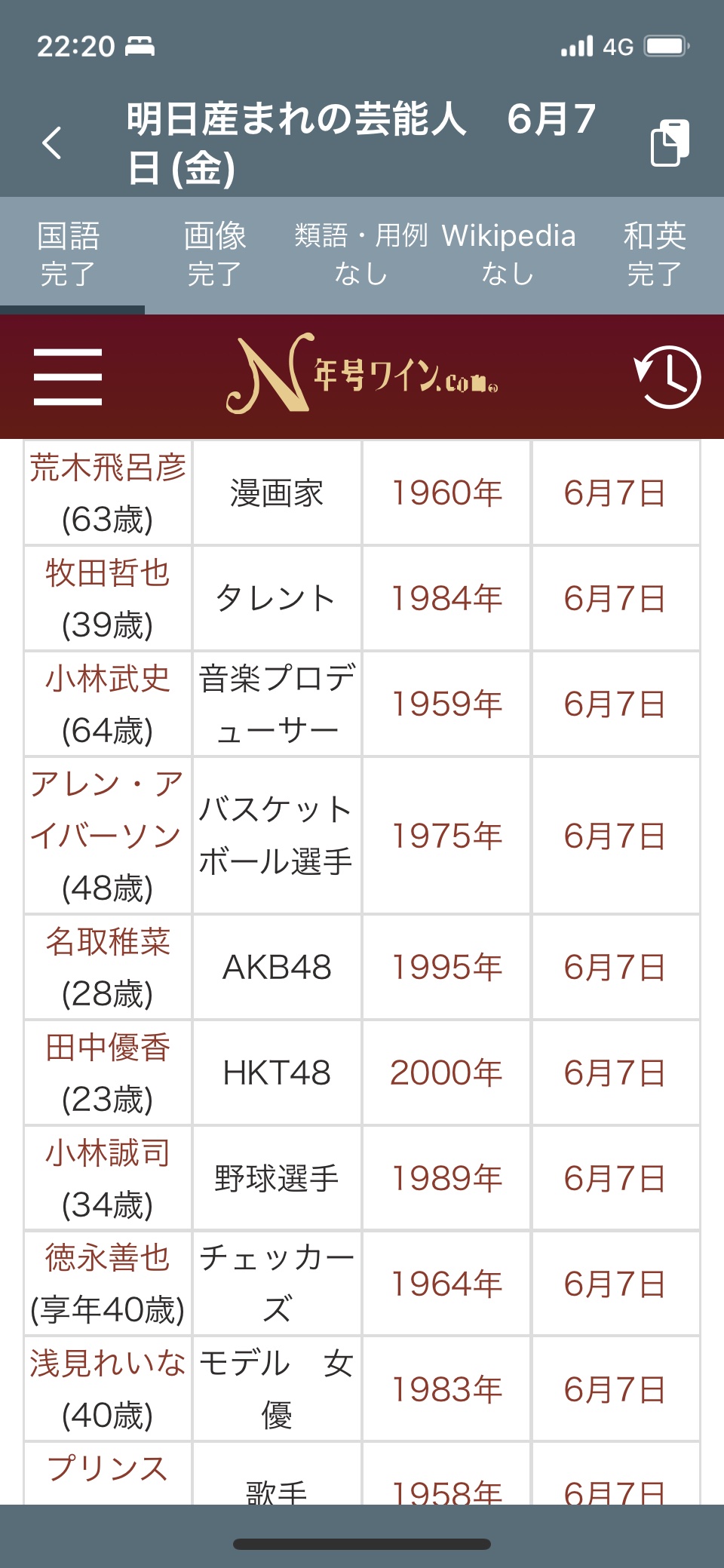Switch to the 和英 tab
Image resolution: width=724 pixels, height=1568 pixels.
coord(655,254)
